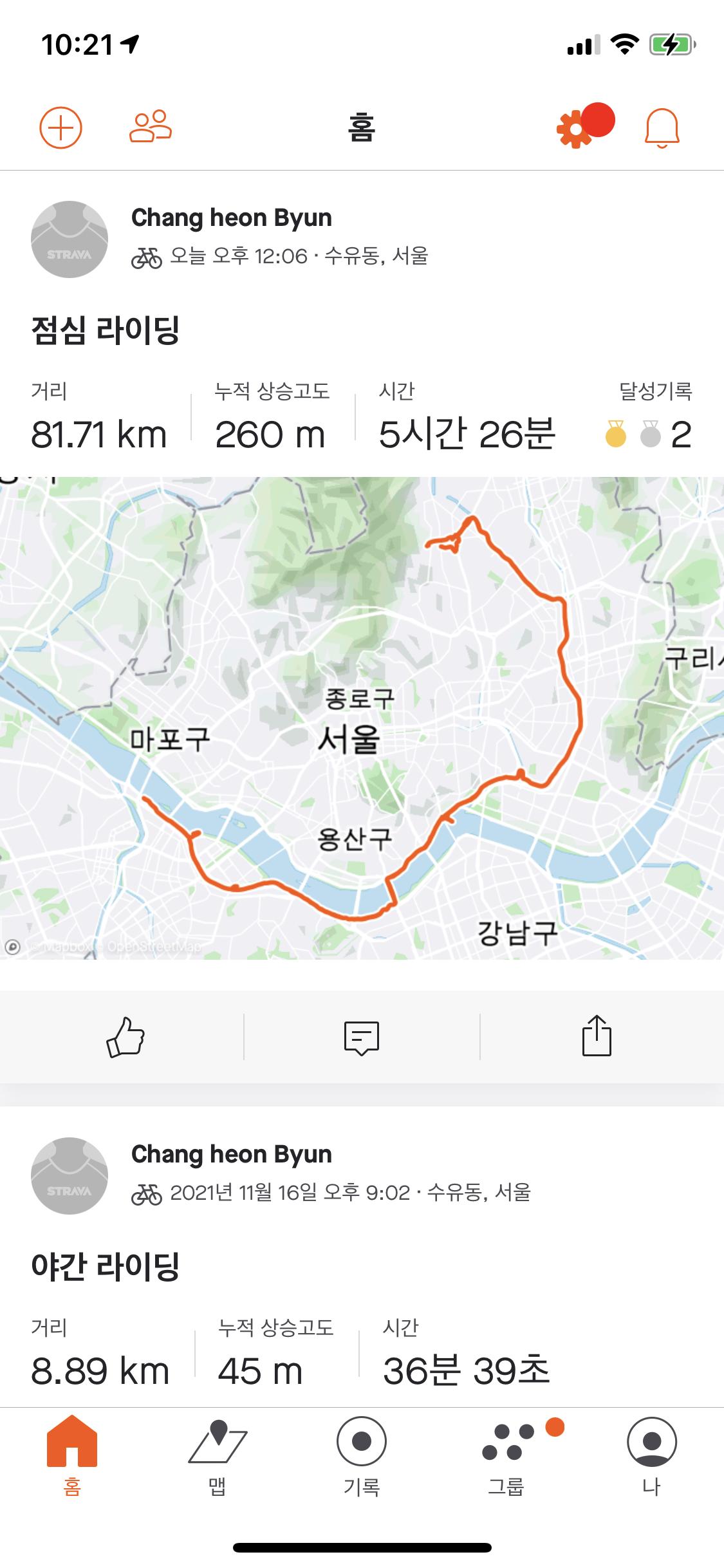Open the 점심 라이딩 activity title

106,331
